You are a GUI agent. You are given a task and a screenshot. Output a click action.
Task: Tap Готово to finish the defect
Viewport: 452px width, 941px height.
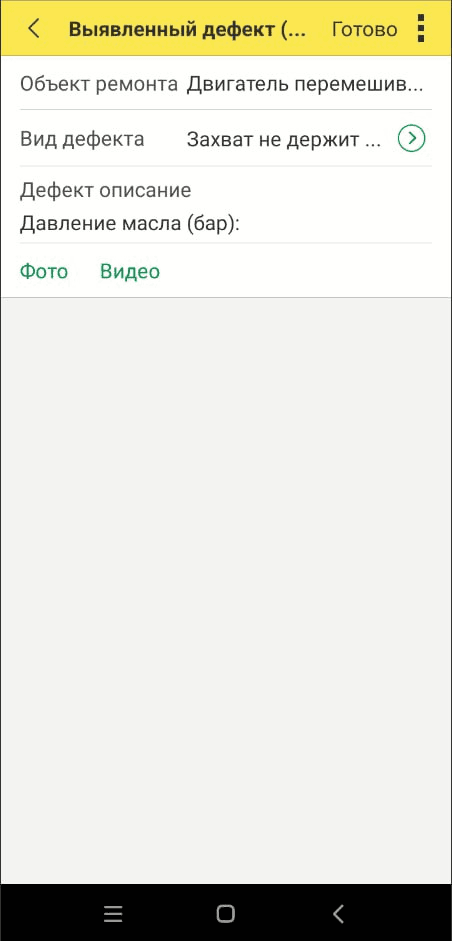coord(364,29)
